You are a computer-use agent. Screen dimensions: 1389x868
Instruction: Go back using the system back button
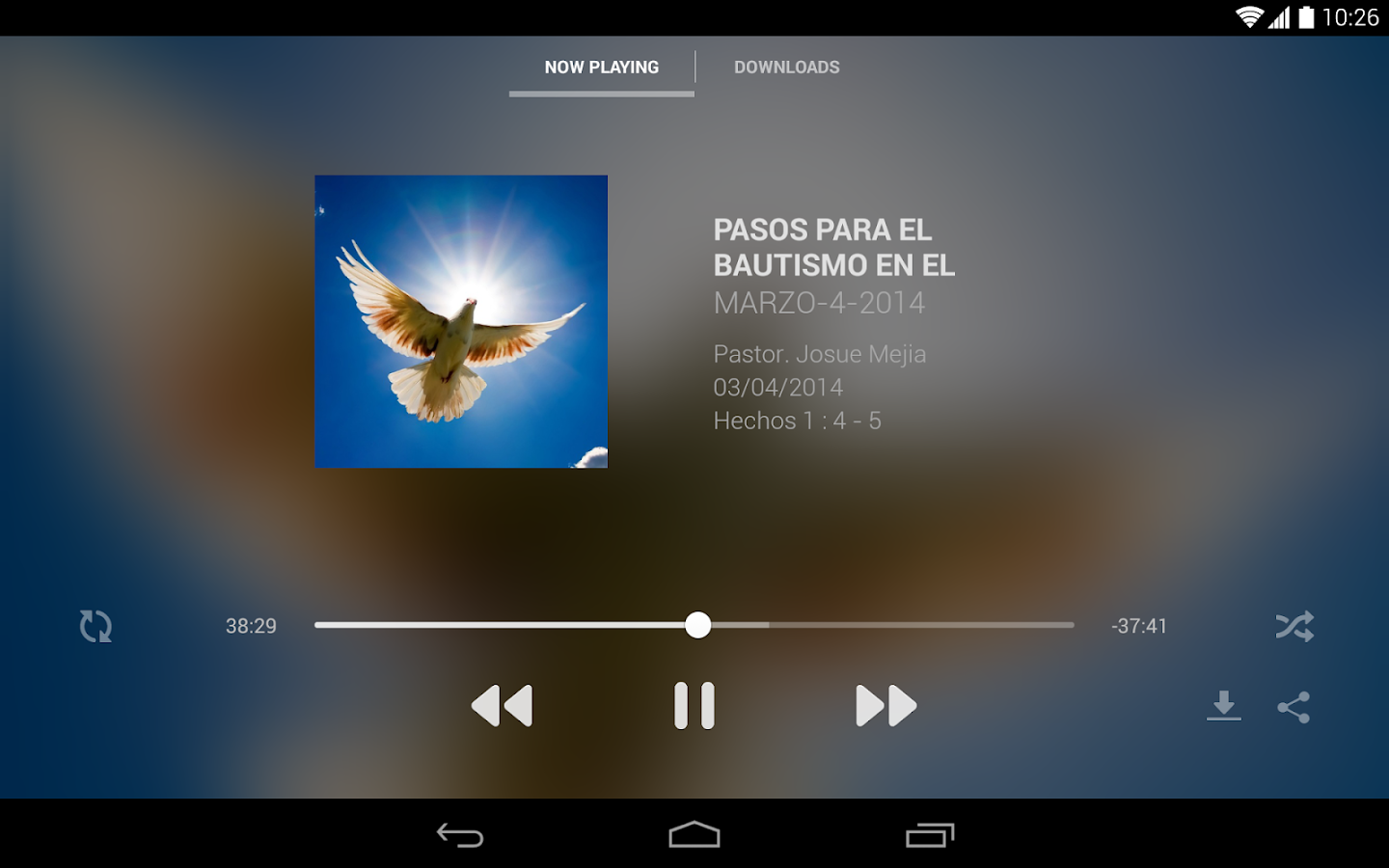[460, 835]
